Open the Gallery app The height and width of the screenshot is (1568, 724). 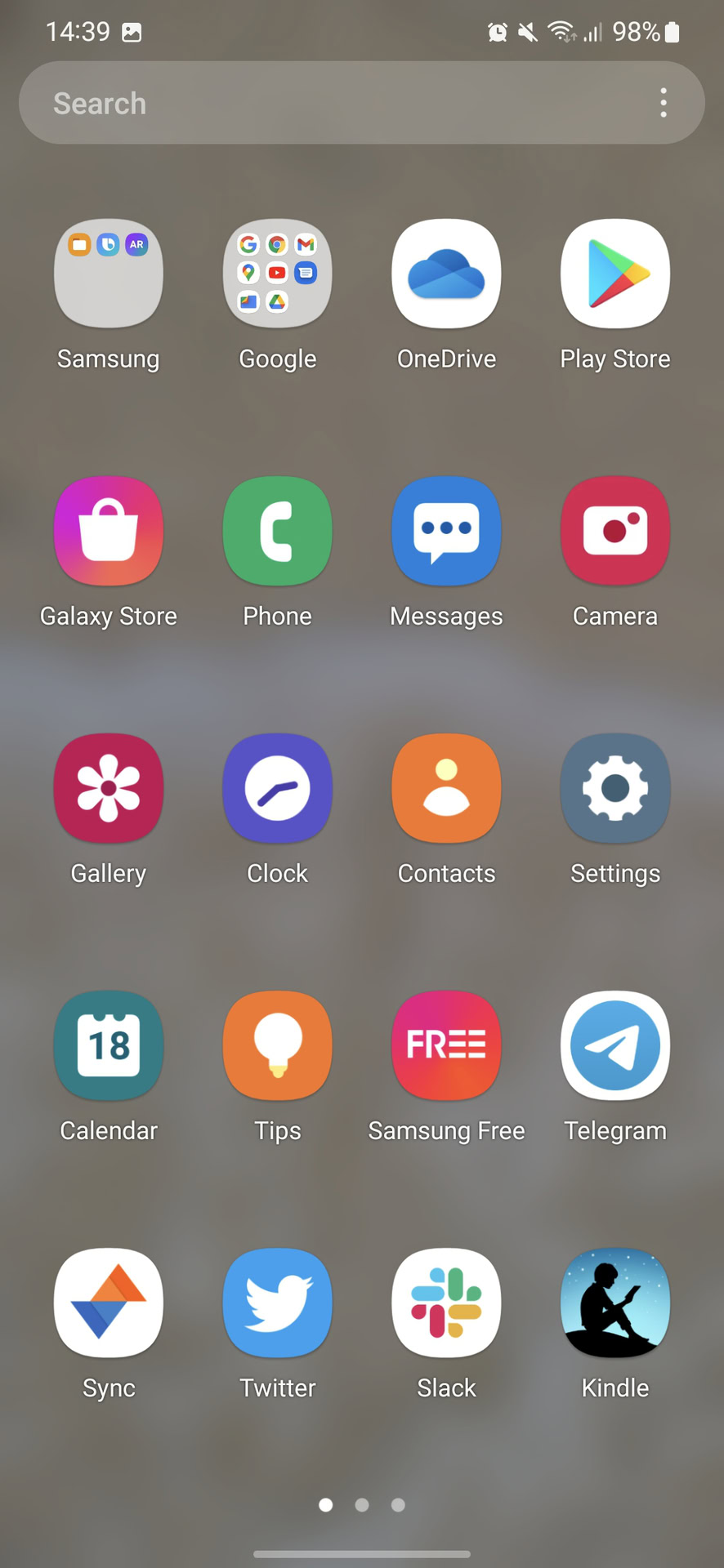[x=109, y=788]
